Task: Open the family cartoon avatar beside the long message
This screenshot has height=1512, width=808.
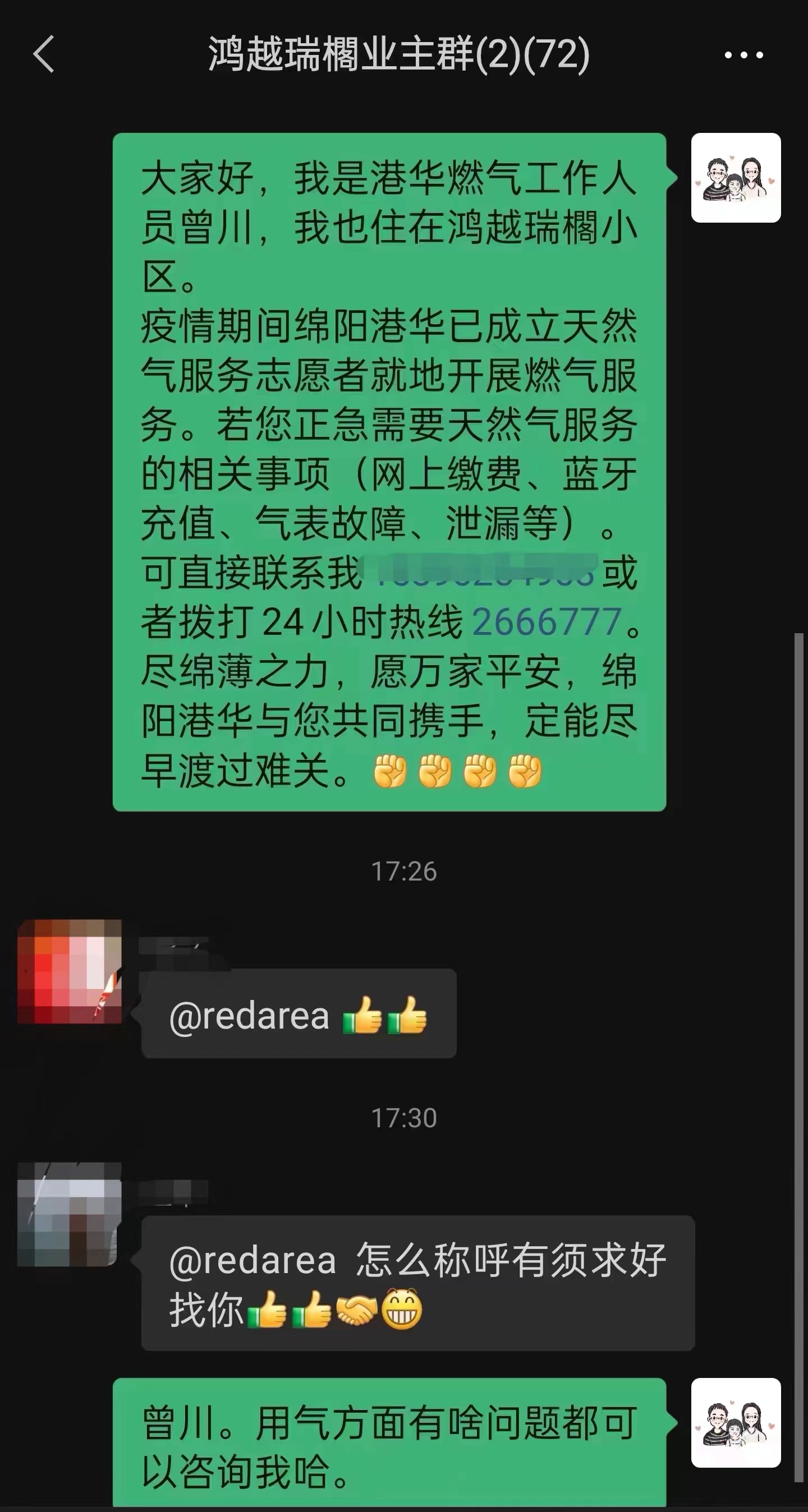Action: pos(735,178)
